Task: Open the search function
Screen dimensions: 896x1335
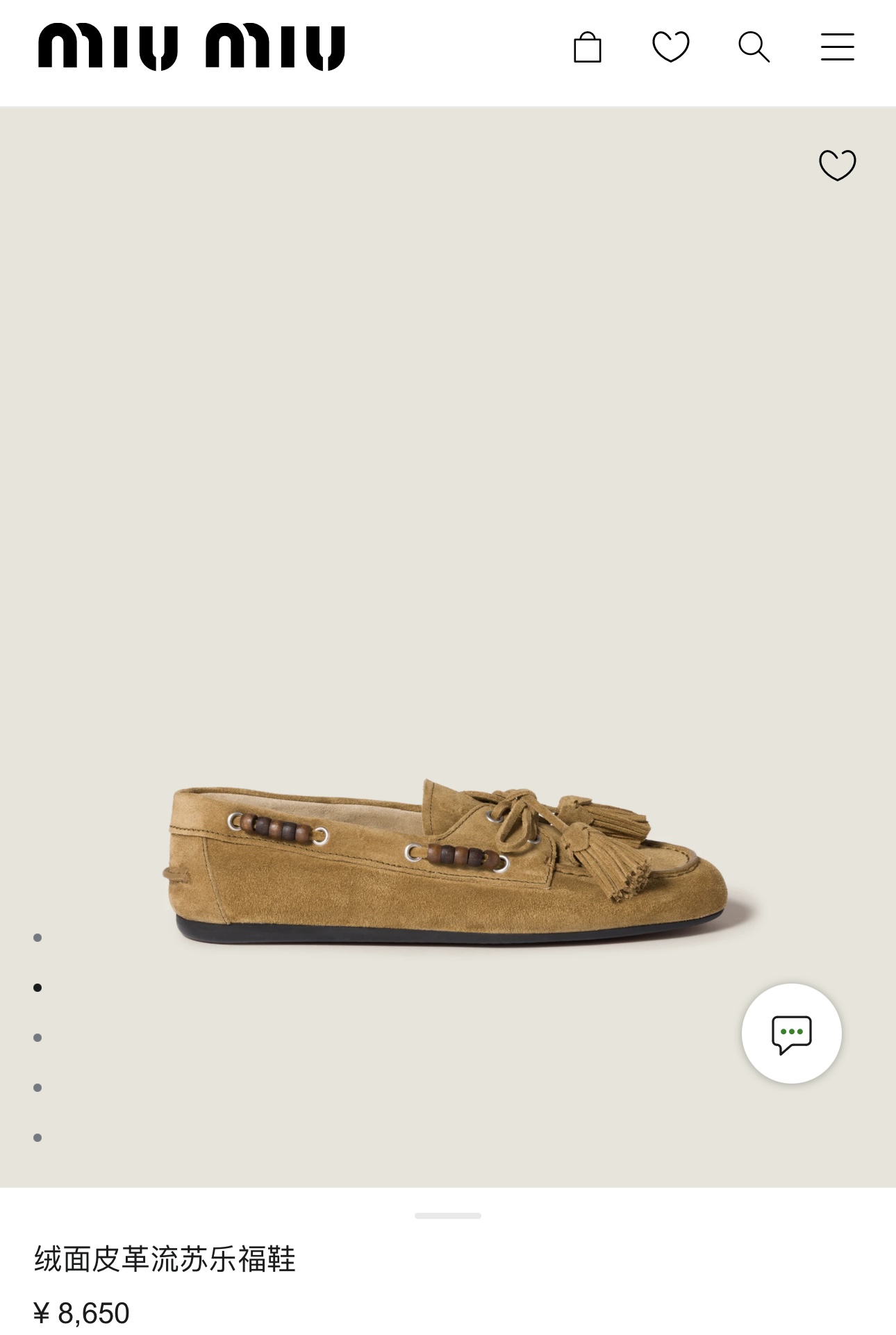Action: 754,47
